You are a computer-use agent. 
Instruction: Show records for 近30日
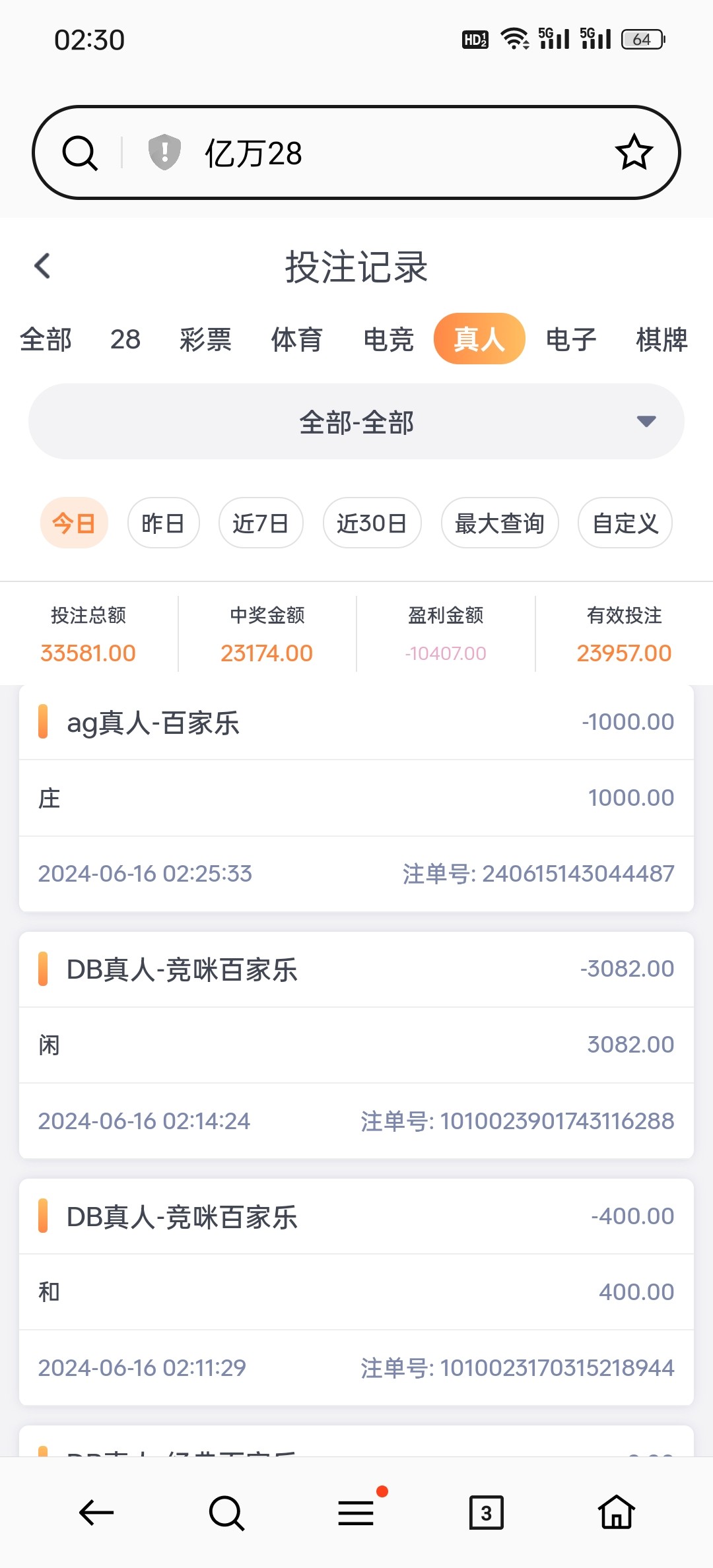372,523
